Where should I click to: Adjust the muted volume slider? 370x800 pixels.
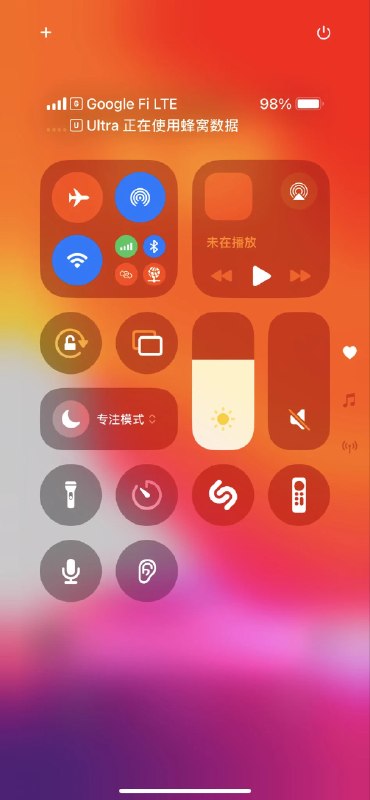click(x=299, y=381)
